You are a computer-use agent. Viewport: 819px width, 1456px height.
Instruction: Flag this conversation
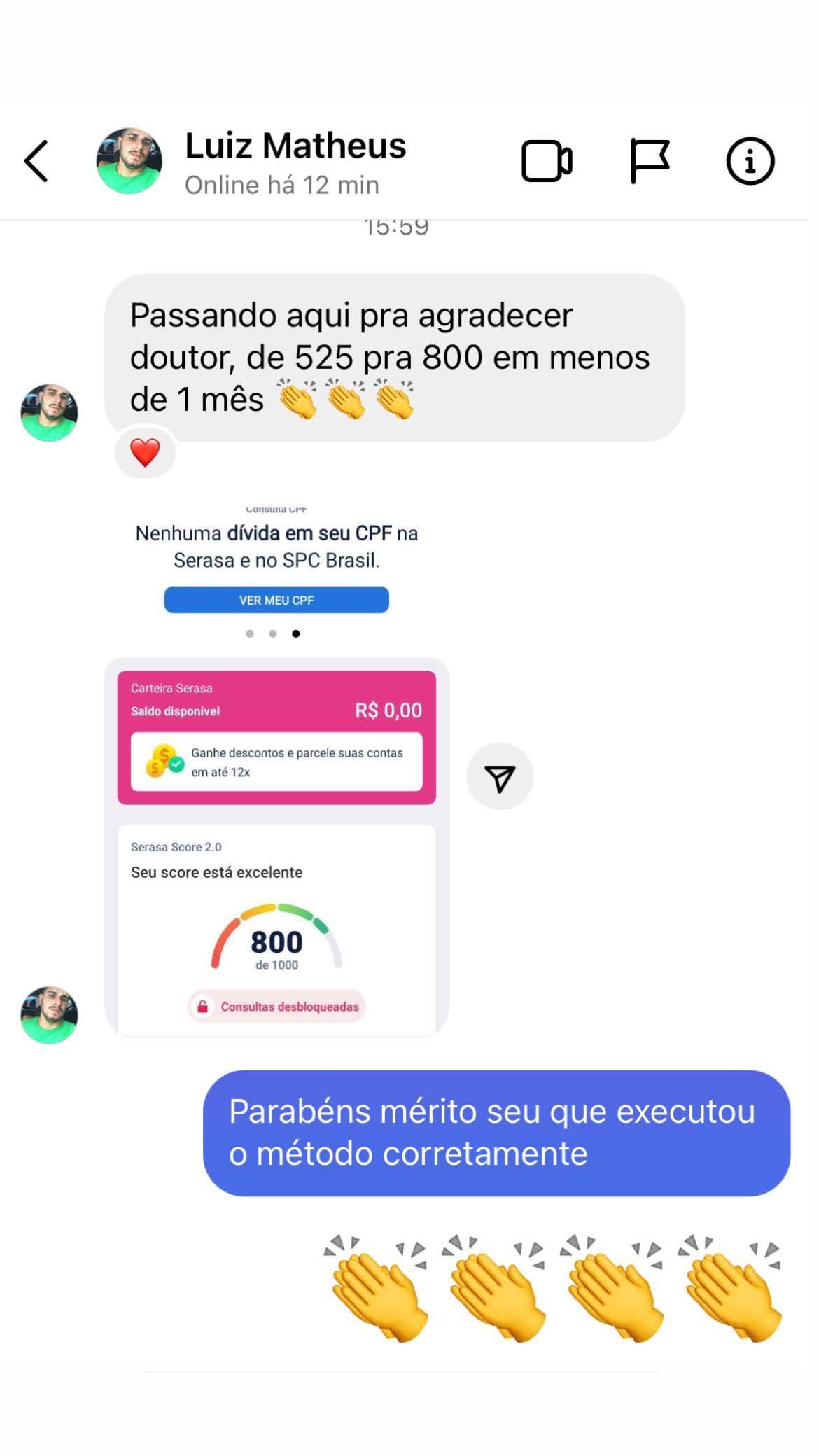(x=650, y=161)
